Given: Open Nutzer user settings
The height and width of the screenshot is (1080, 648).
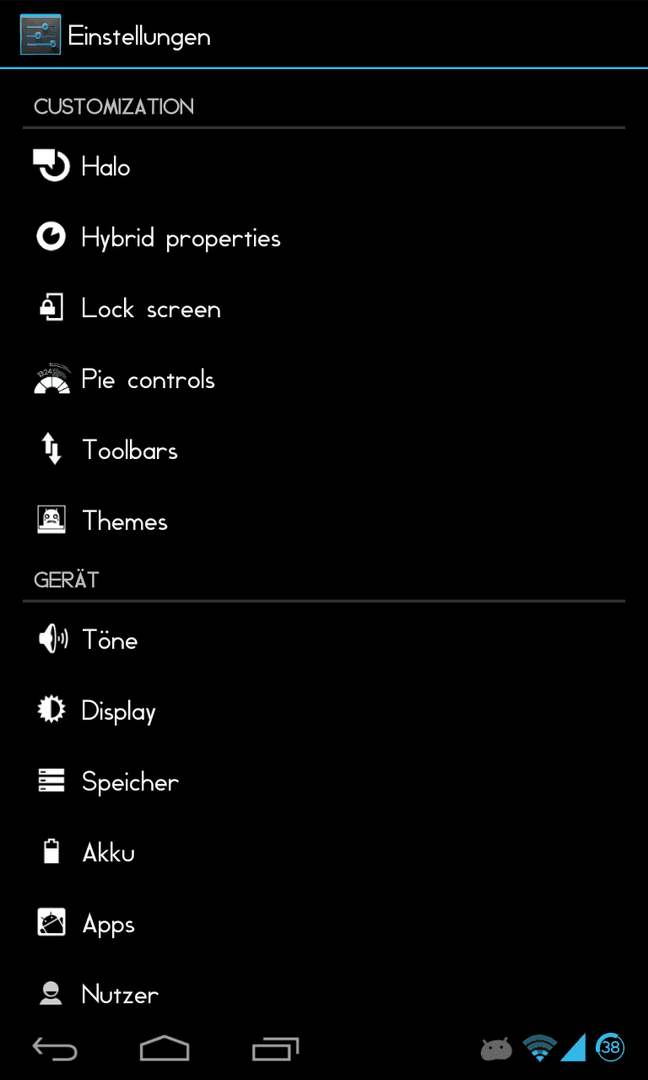Looking at the screenshot, I should [324, 995].
